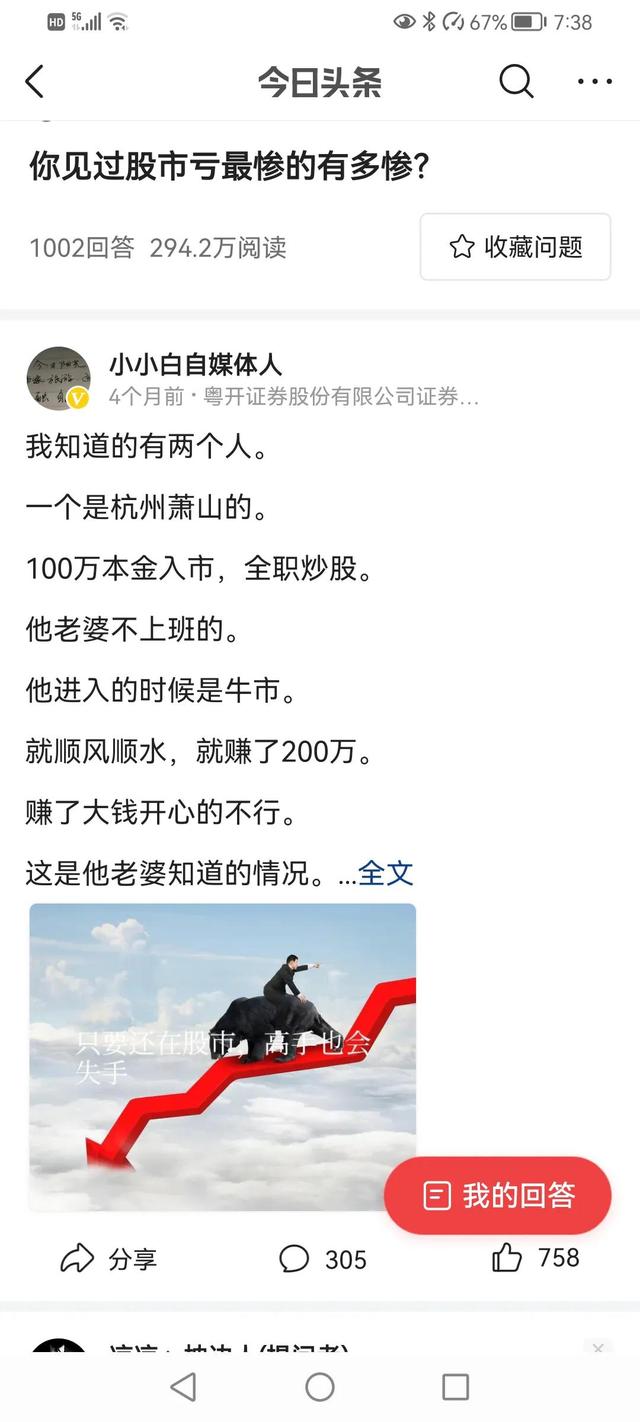The width and height of the screenshot is (640, 1422).
Task: Open recent apps from the navigation bar
Action: pos(455,1387)
